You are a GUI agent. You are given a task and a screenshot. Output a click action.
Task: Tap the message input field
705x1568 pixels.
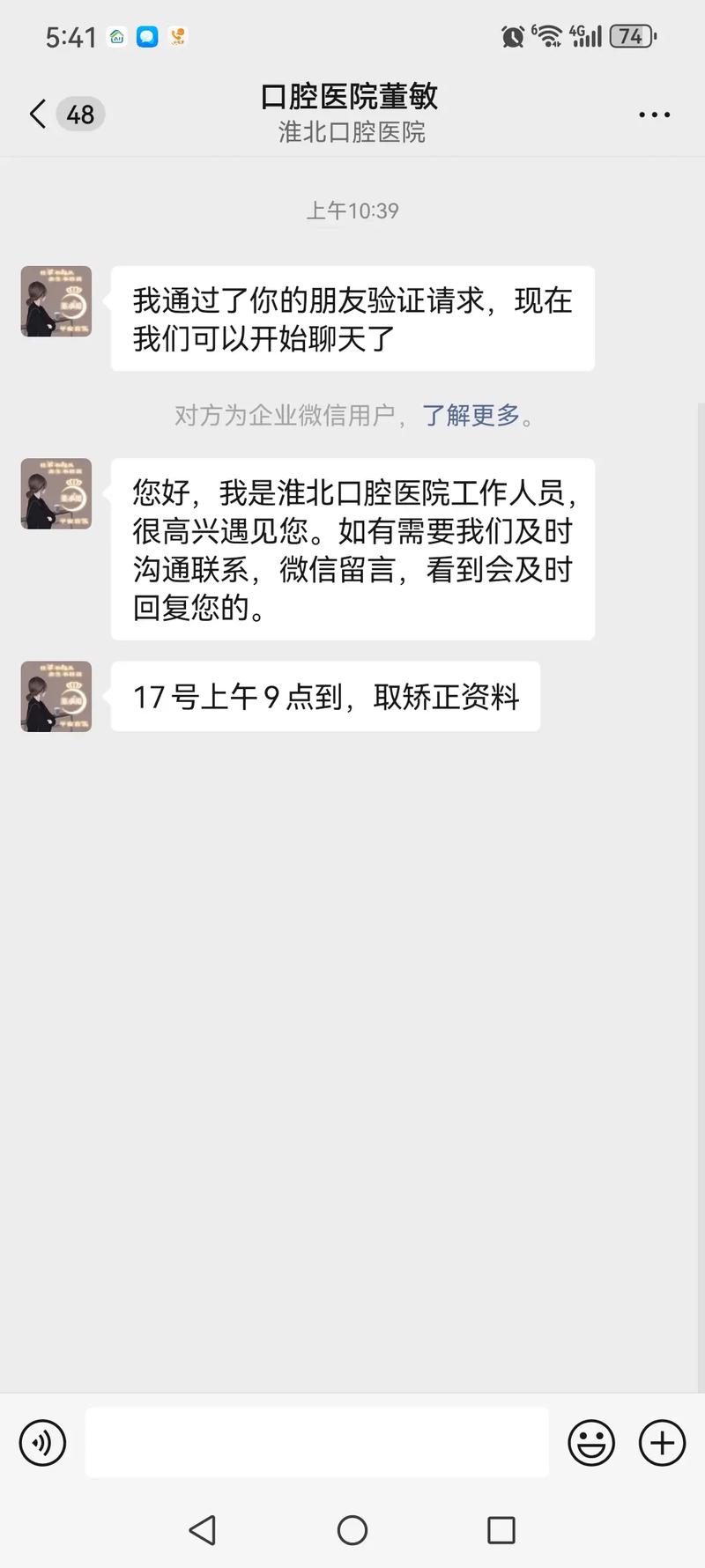(x=317, y=1443)
